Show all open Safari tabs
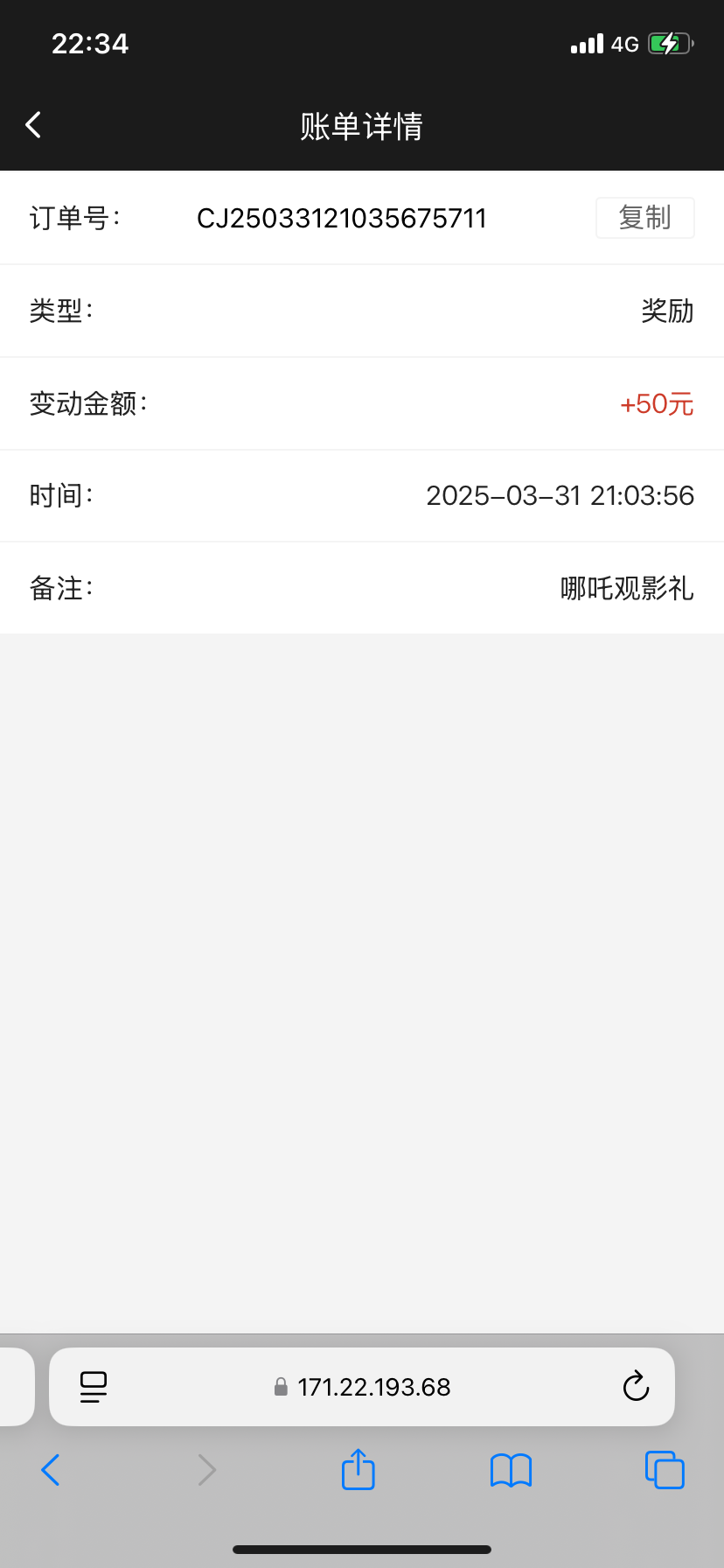The width and height of the screenshot is (724, 1568). tap(665, 1470)
